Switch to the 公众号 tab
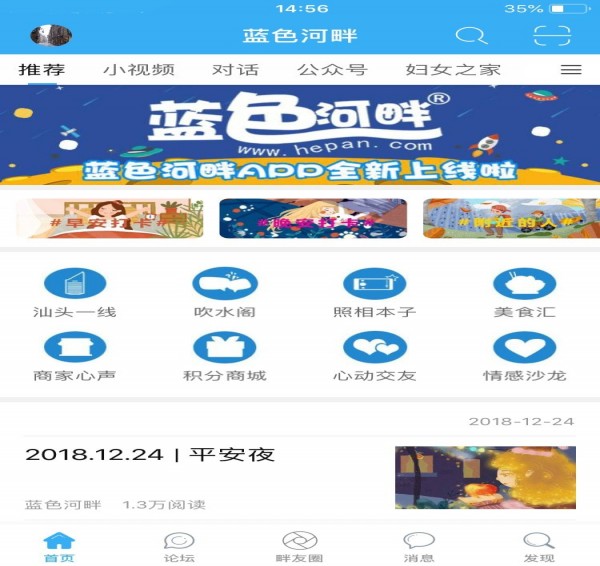The width and height of the screenshot is (600, 566). coord(332,70)
